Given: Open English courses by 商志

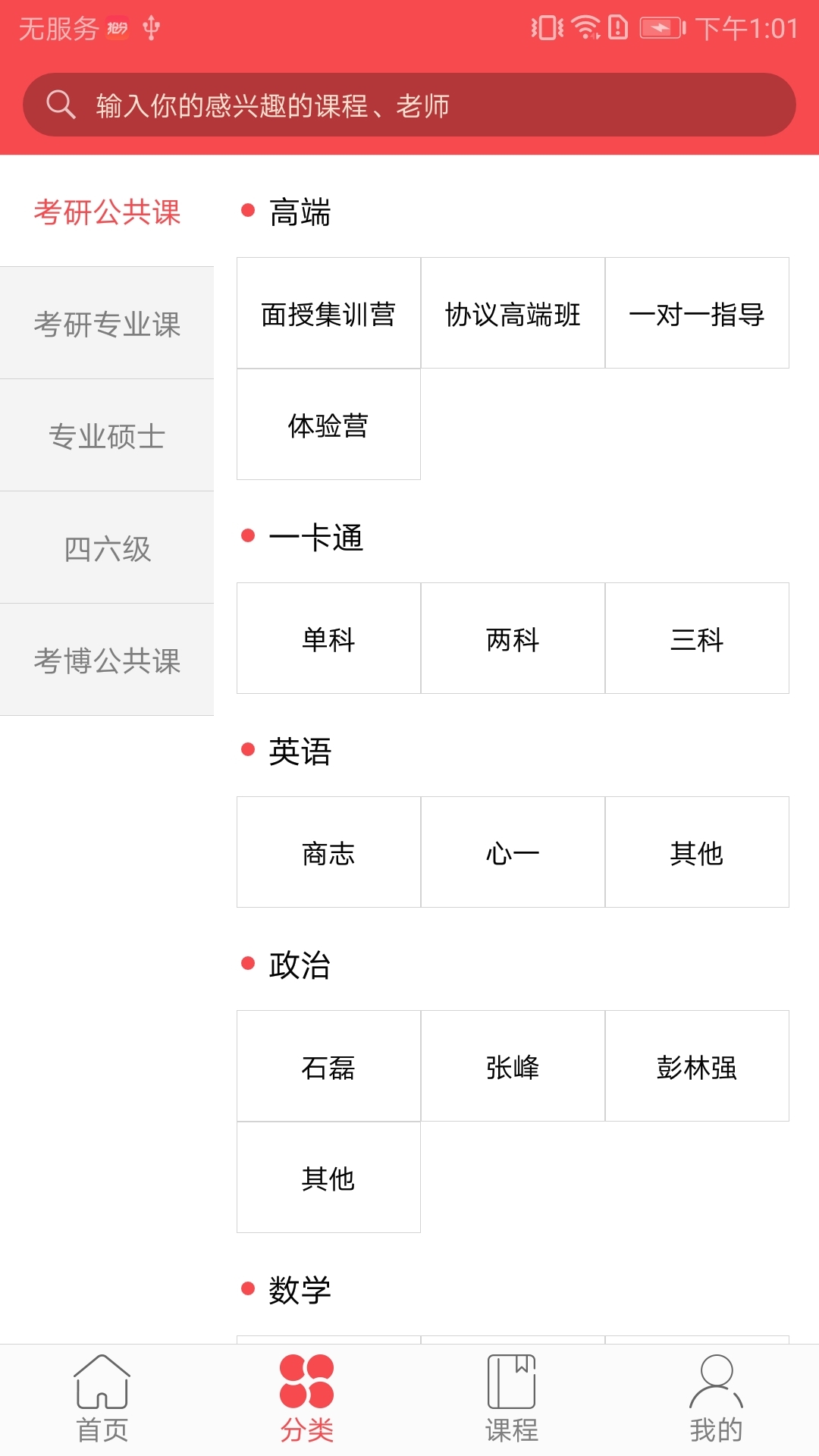Looking at the screenshot, I should point(328,852).
